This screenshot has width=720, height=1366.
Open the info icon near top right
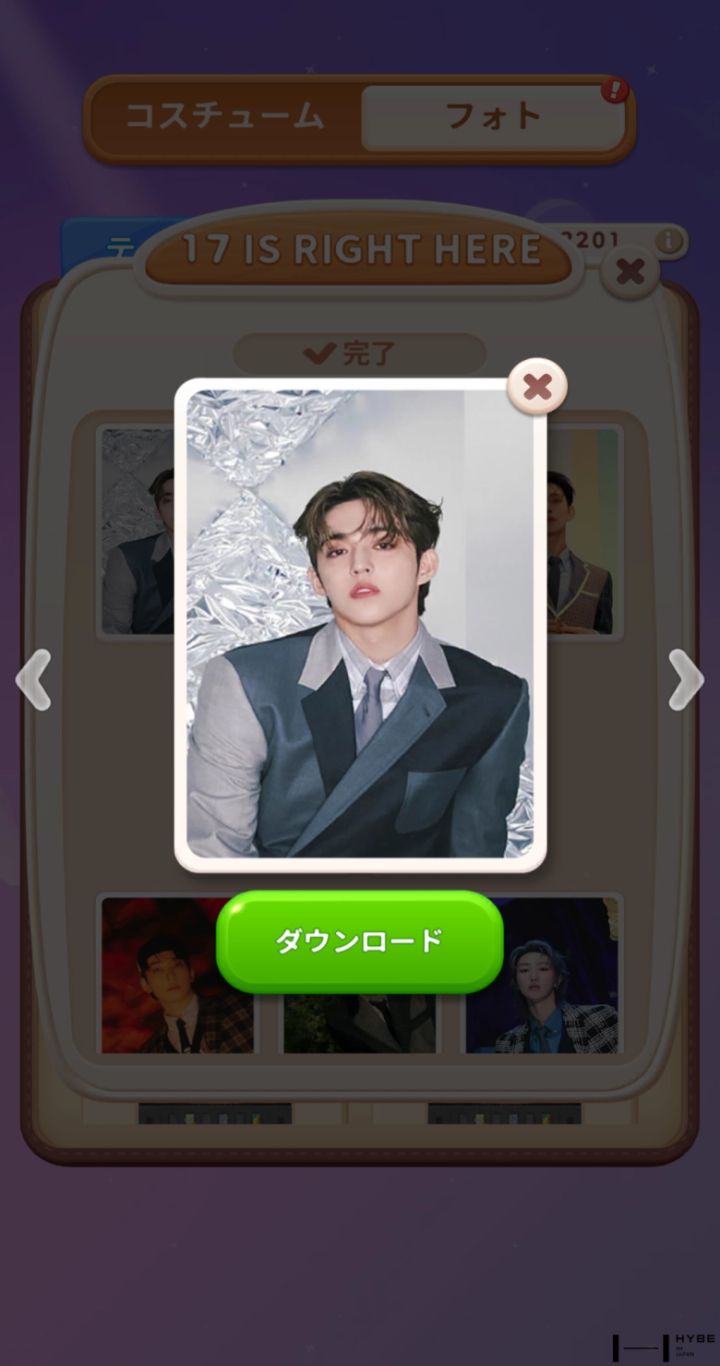pos(671,240)
